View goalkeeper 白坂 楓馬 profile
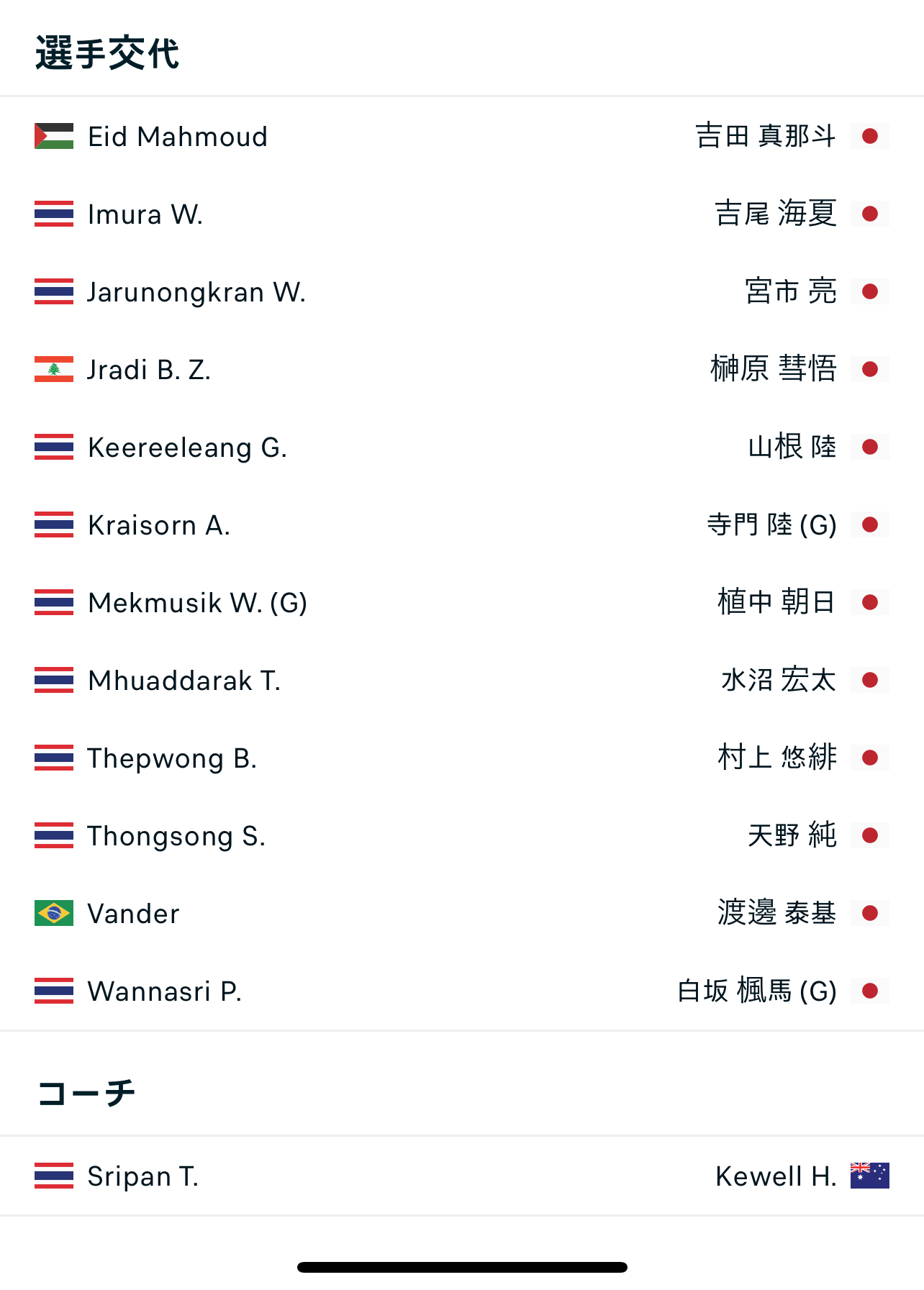Screen dimensions: 924x1290 tap(757, 991)
